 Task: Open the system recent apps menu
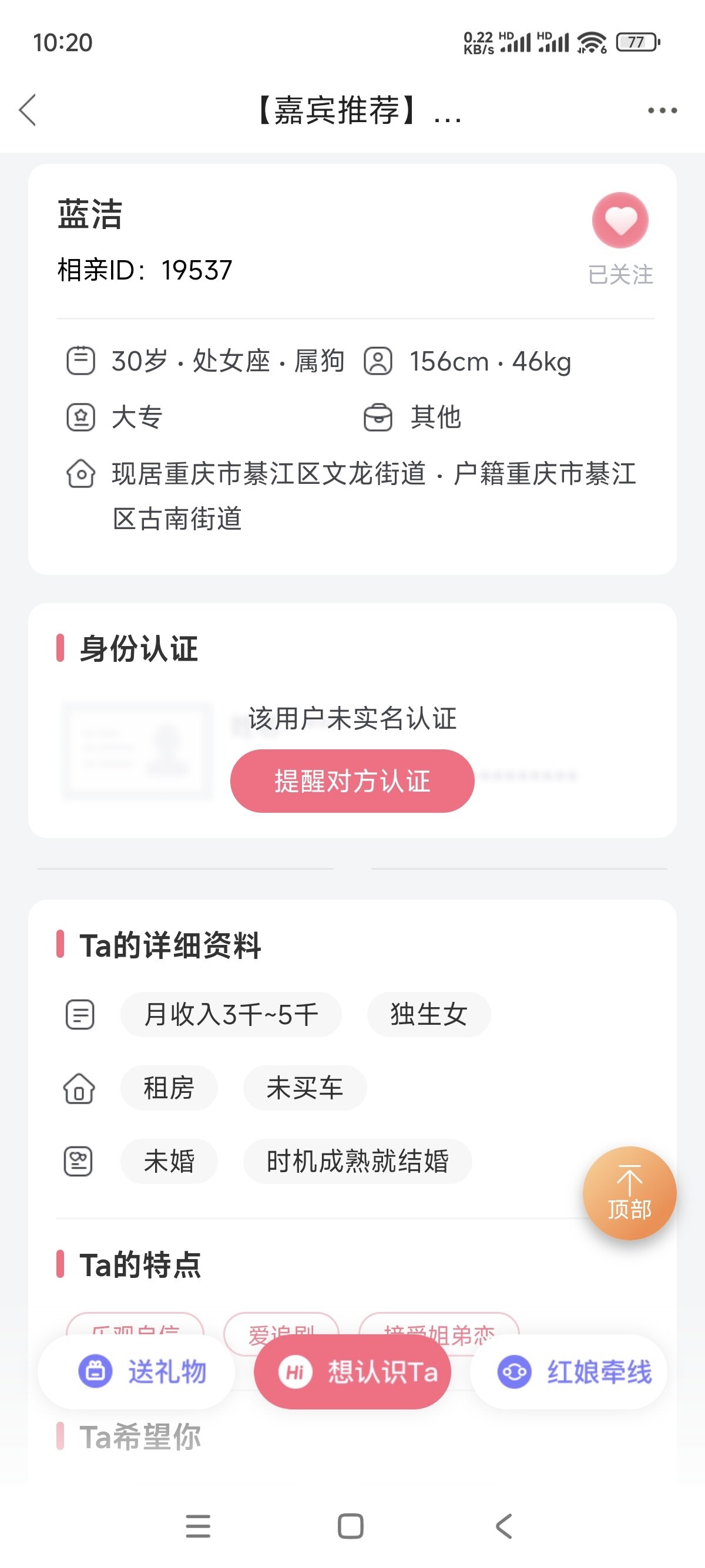coord(198,1526)
